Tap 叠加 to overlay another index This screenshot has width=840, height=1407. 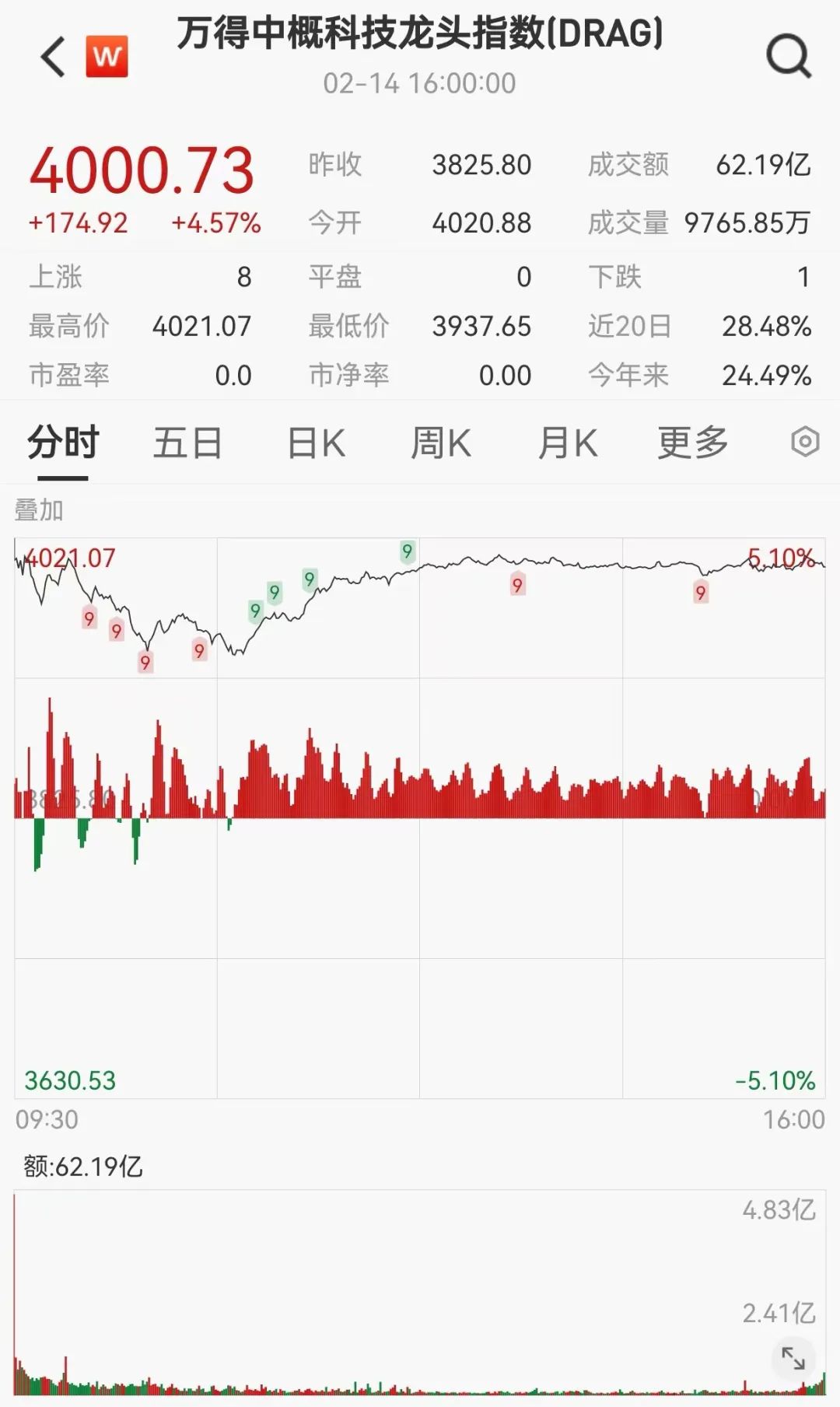pyautogui.click(x=39, y=510)
